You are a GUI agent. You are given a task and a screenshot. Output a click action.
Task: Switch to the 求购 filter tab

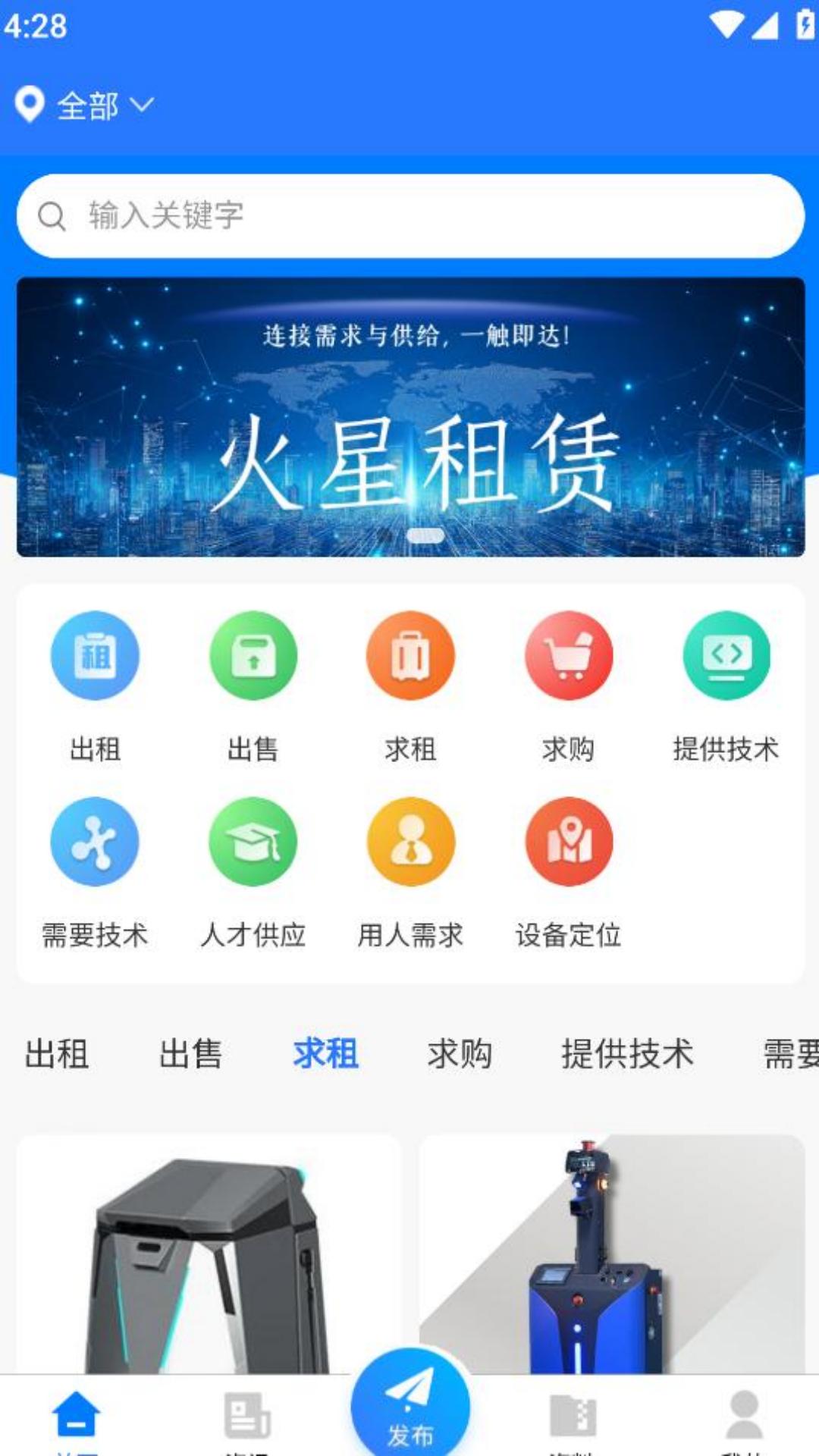tap(460, 1053)
